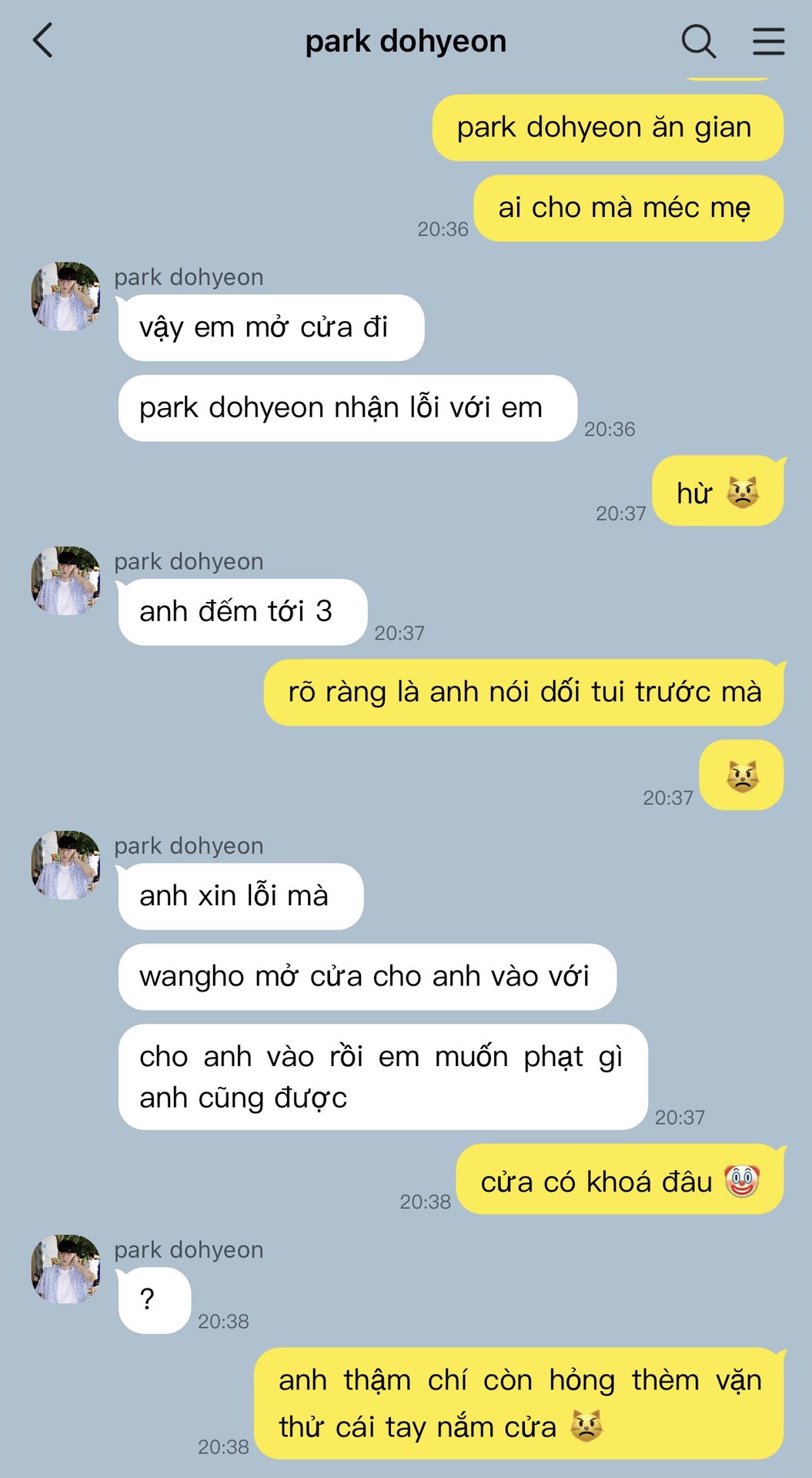Screen dimensions: 812x1478
Task: Tap park dohyeon's avatar beside 'anh đếm tới 3'
Action: [65, 580]
